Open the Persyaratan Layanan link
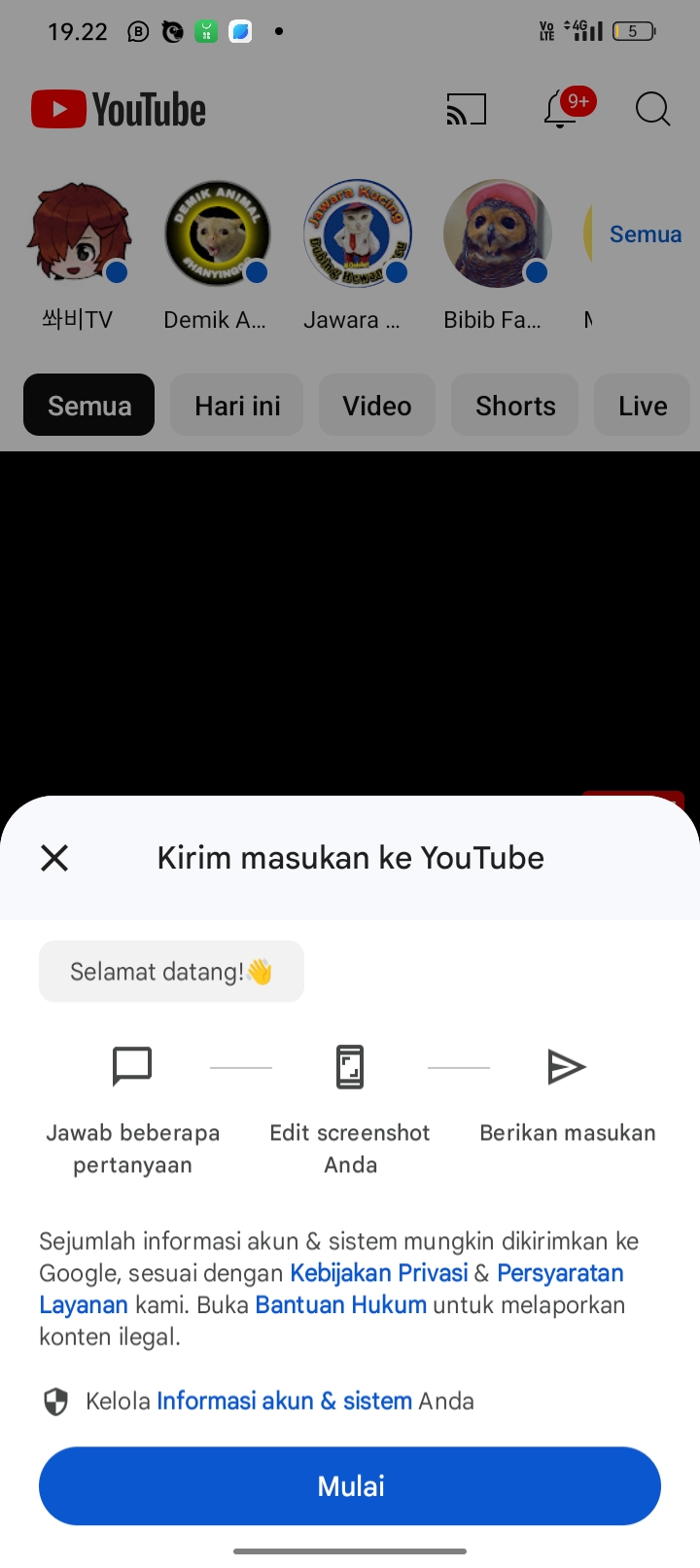The width and height of the screenshot is (700, 1568). [559, 1273]
